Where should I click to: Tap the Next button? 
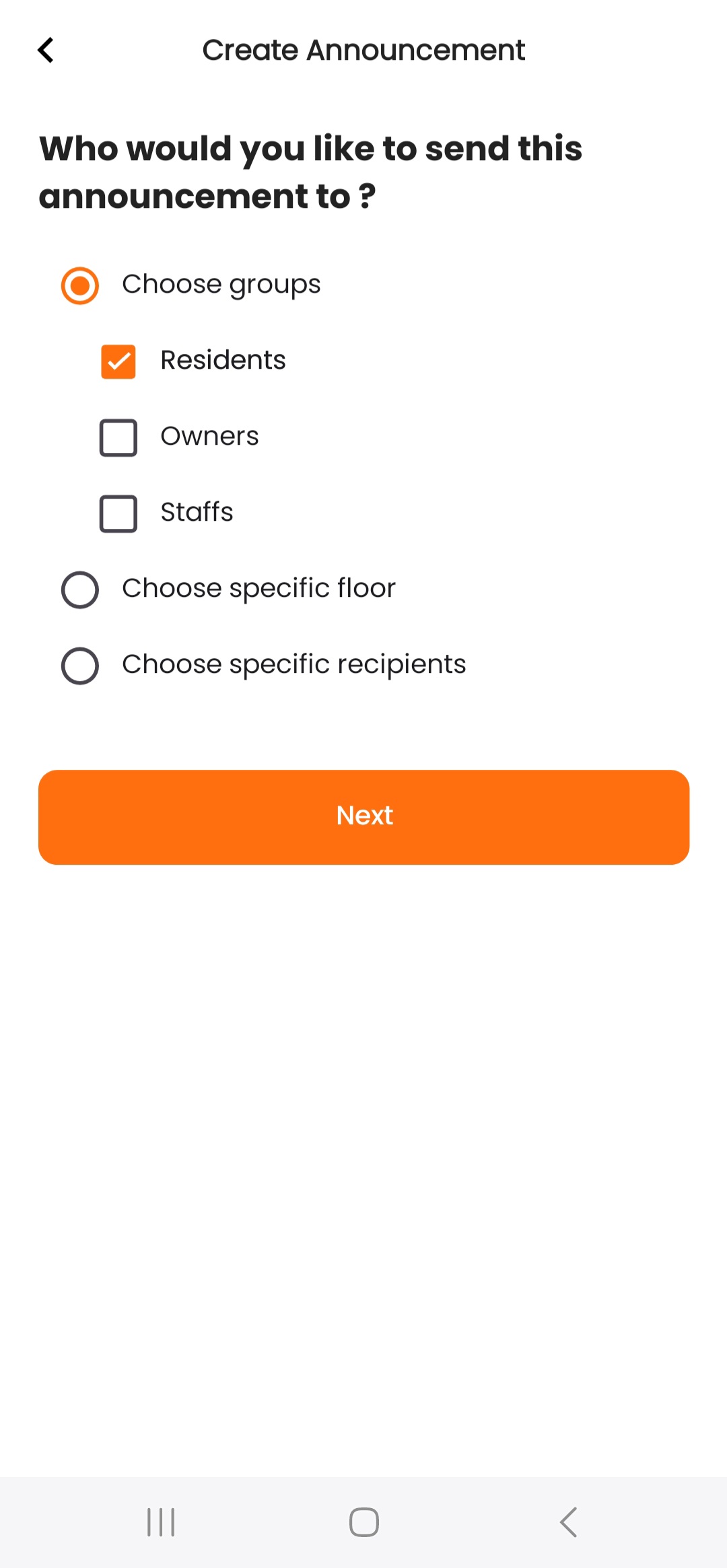click(363, 816)
